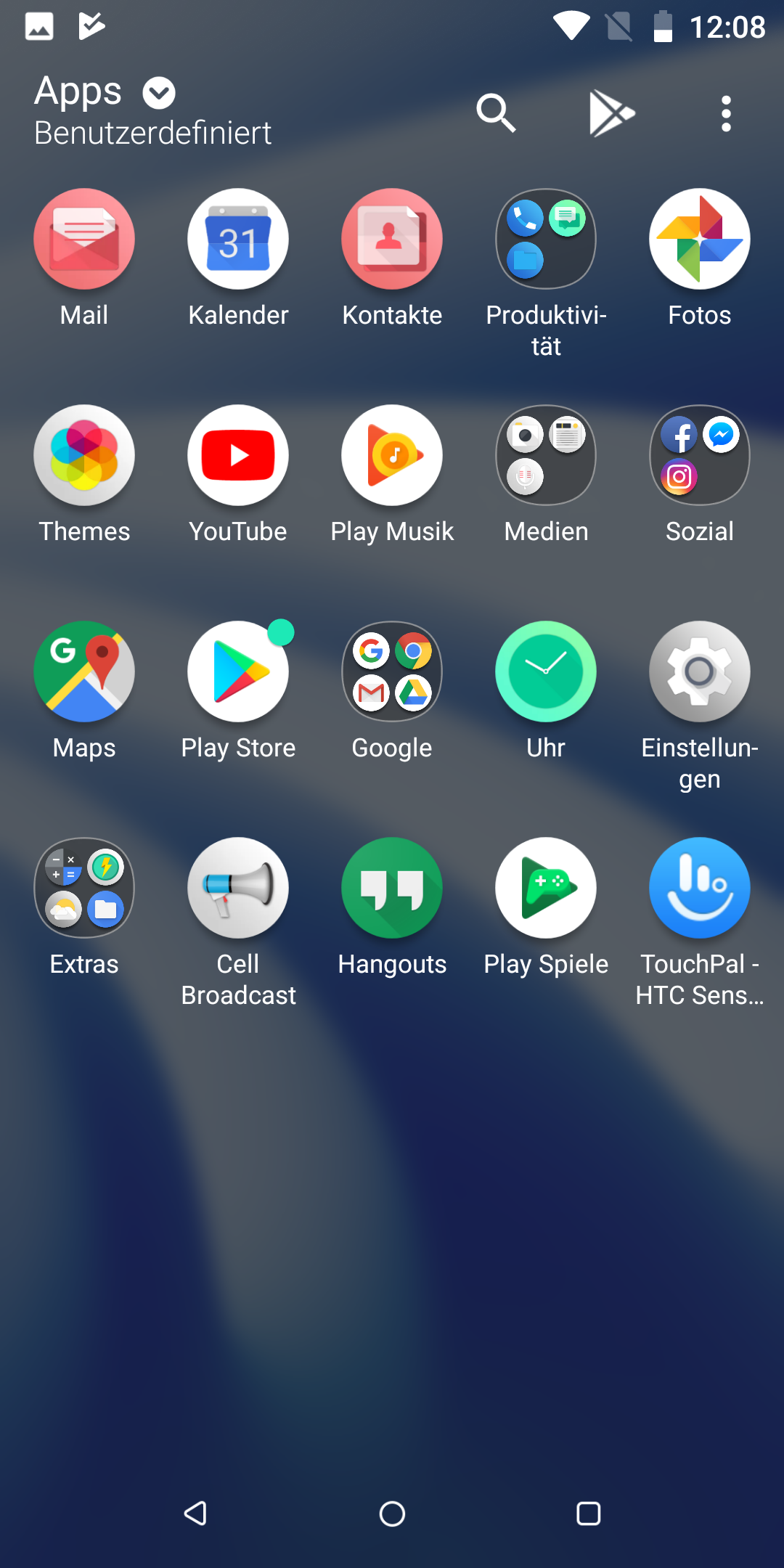Open the Produktivität folder
Viewport: 784px width, 1568px height.
click(x=546, y=240)
